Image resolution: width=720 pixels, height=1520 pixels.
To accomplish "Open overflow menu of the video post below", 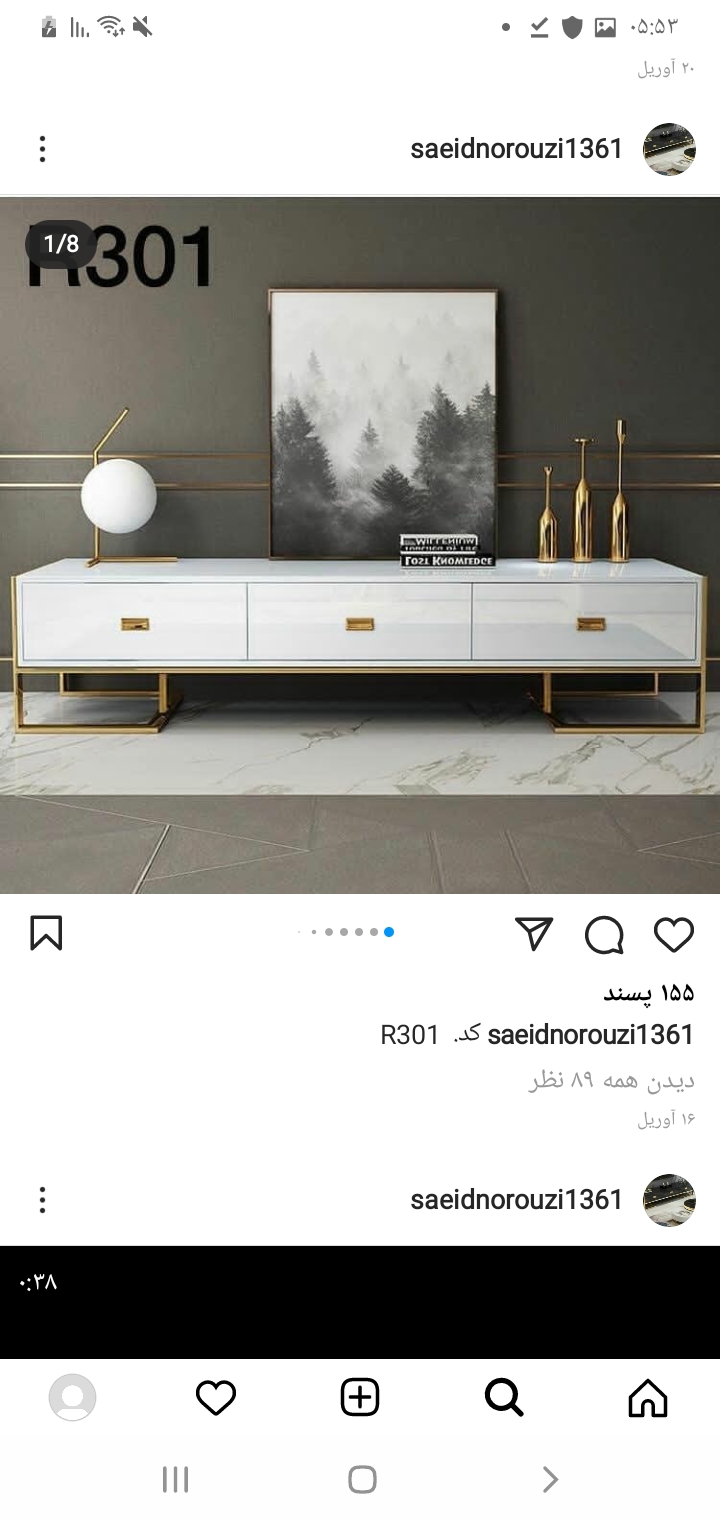I will (x=42, y=1199).
